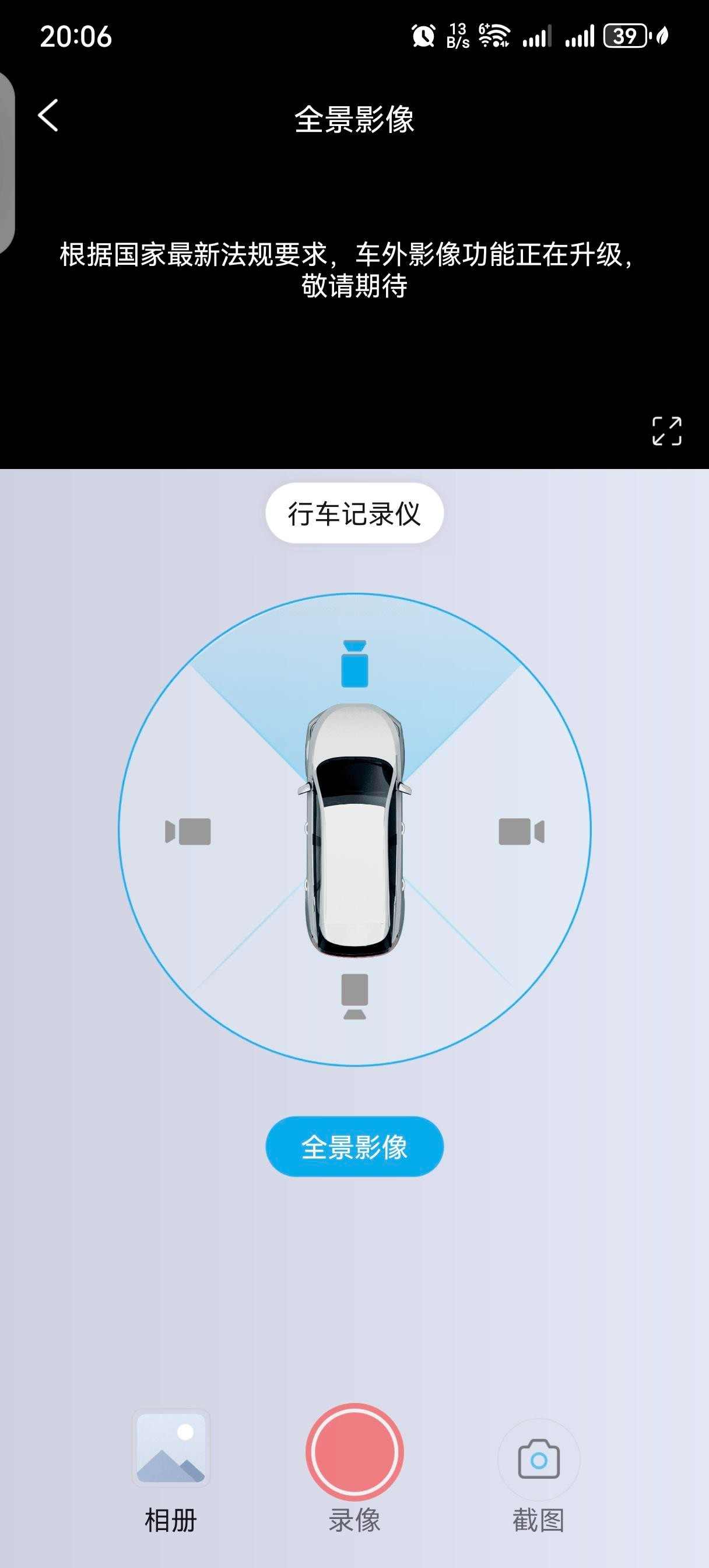
Task: Capture a 截图 screenshot
Action: [539, 1459]
